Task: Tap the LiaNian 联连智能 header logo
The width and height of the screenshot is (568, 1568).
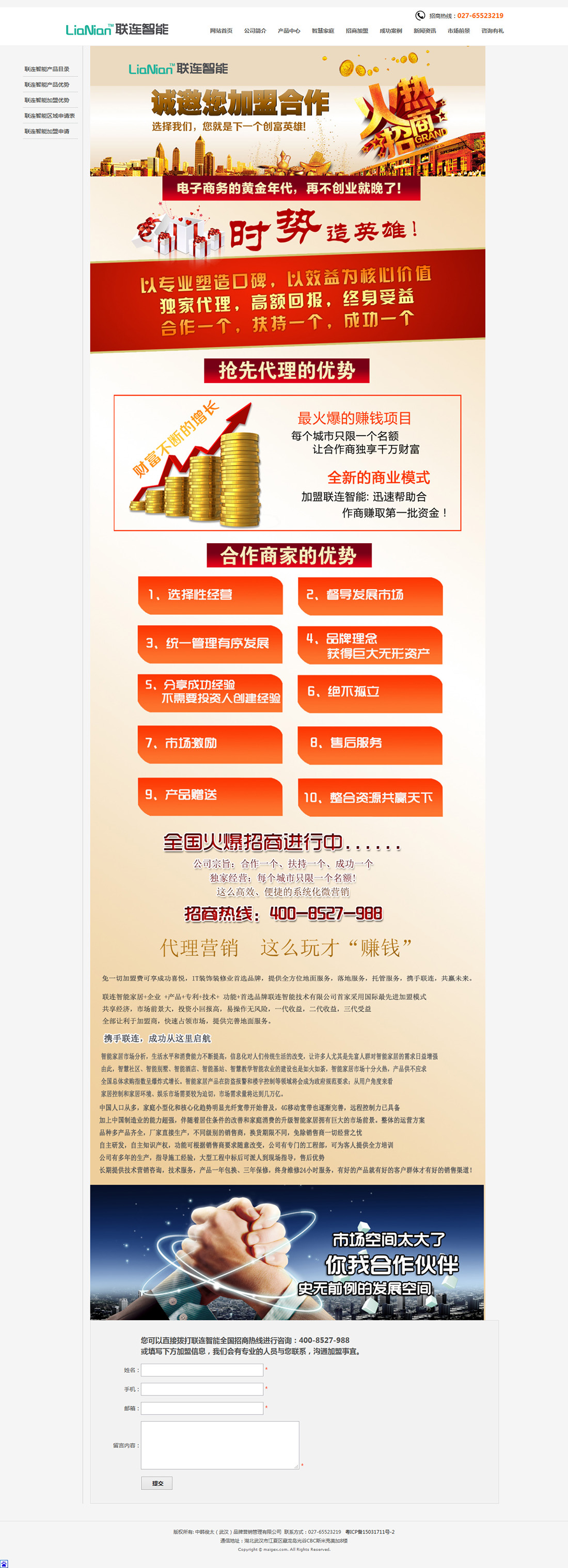Action: tap(117, 29)
